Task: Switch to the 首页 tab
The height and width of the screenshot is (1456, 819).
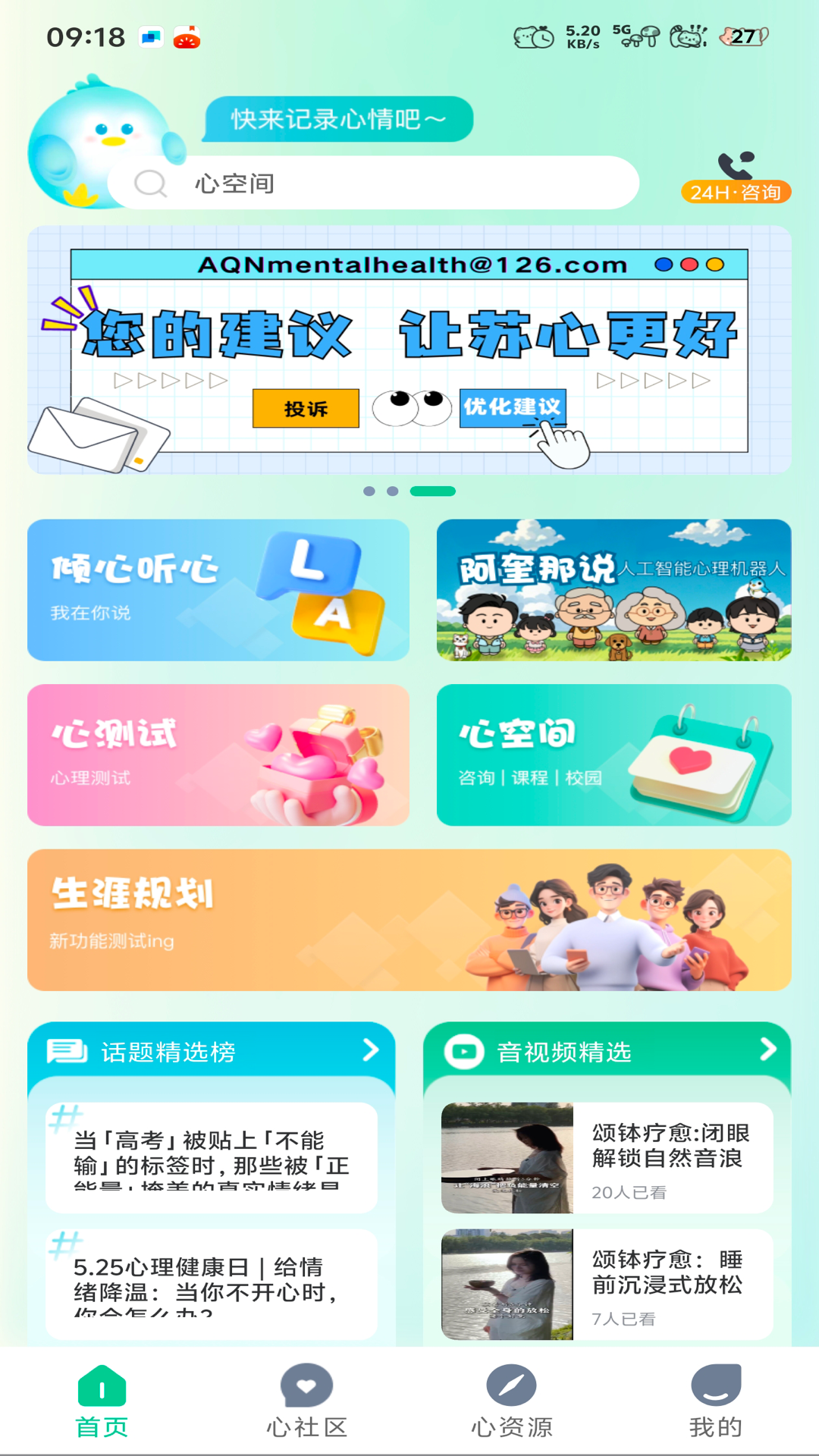Action: point(102,1401)
